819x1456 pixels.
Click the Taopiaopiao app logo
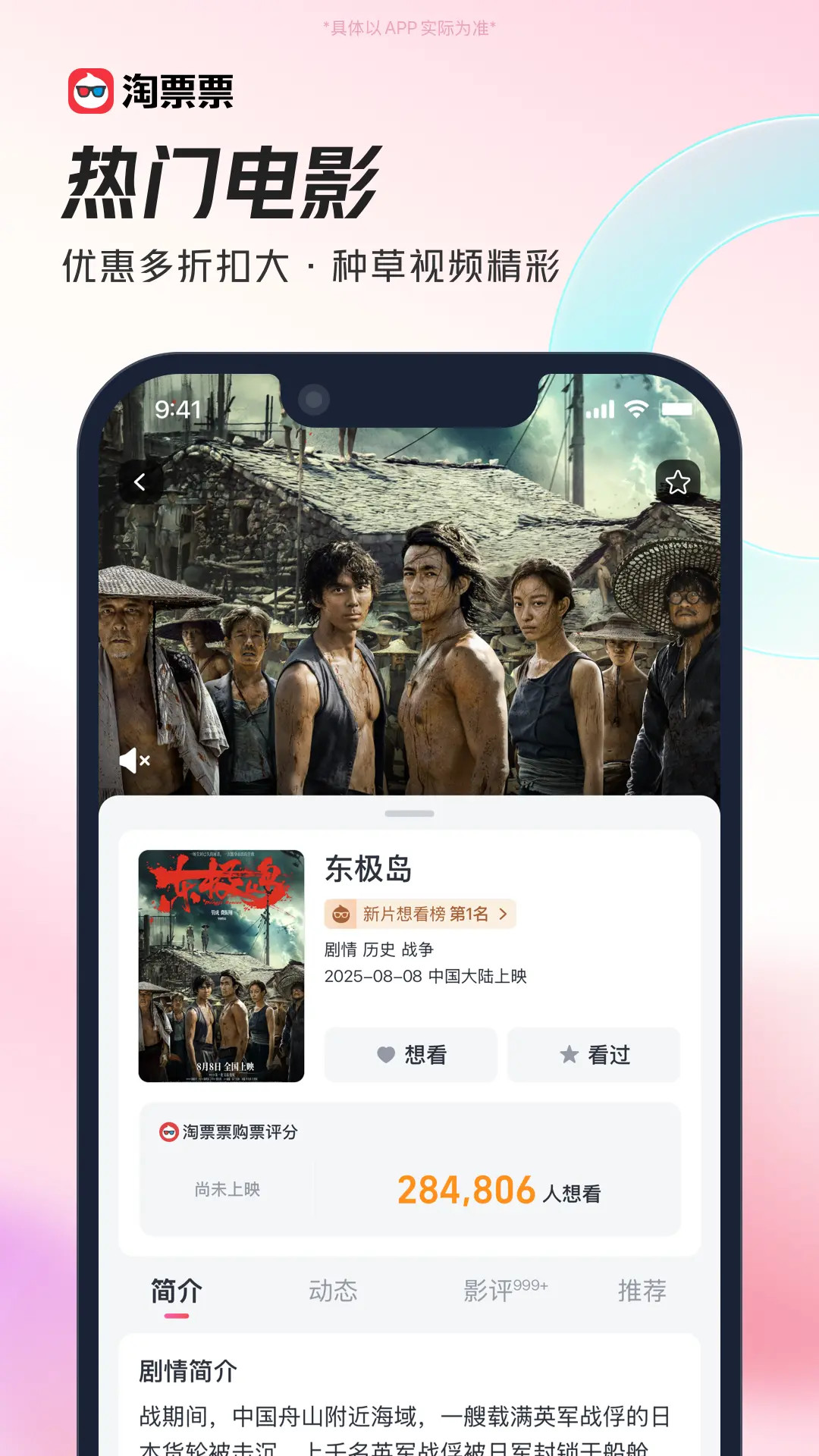point(91,89)
